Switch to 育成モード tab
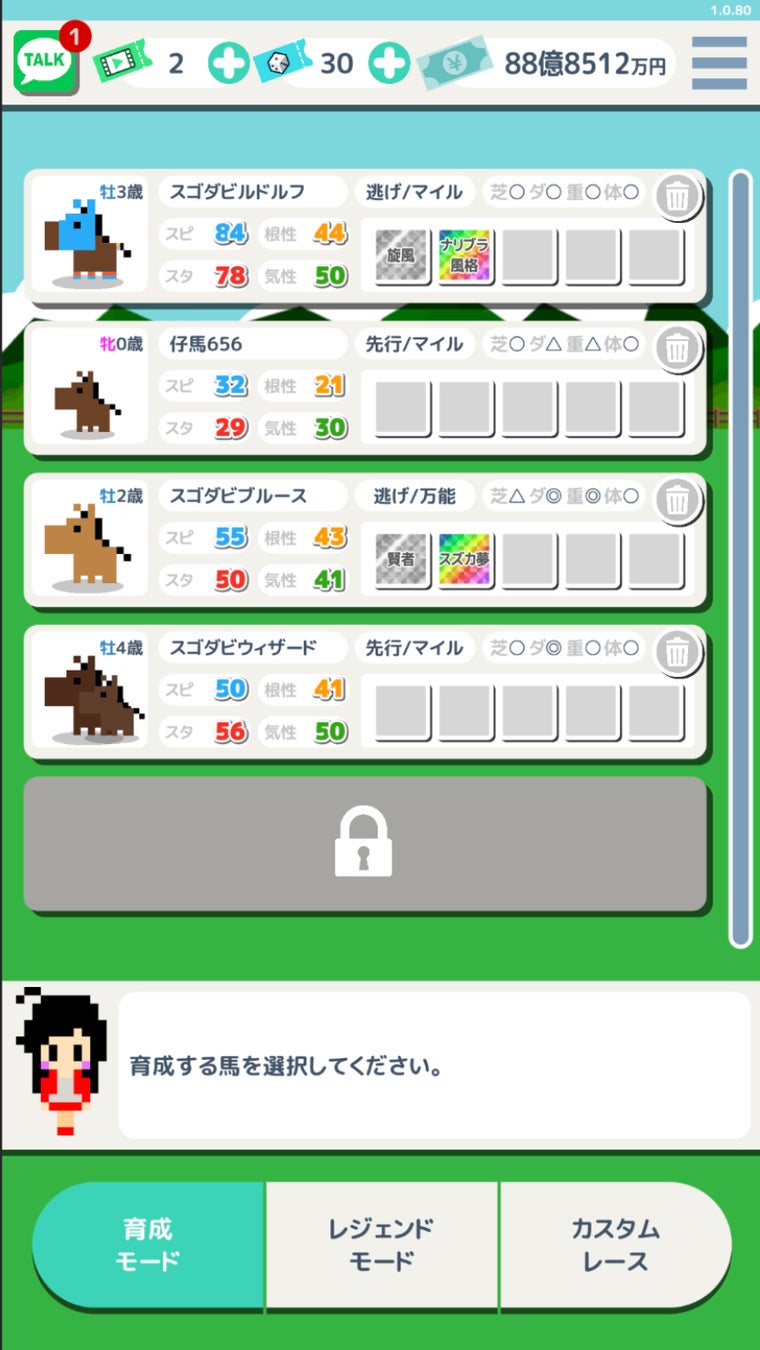 click(x=148, y=1245)
